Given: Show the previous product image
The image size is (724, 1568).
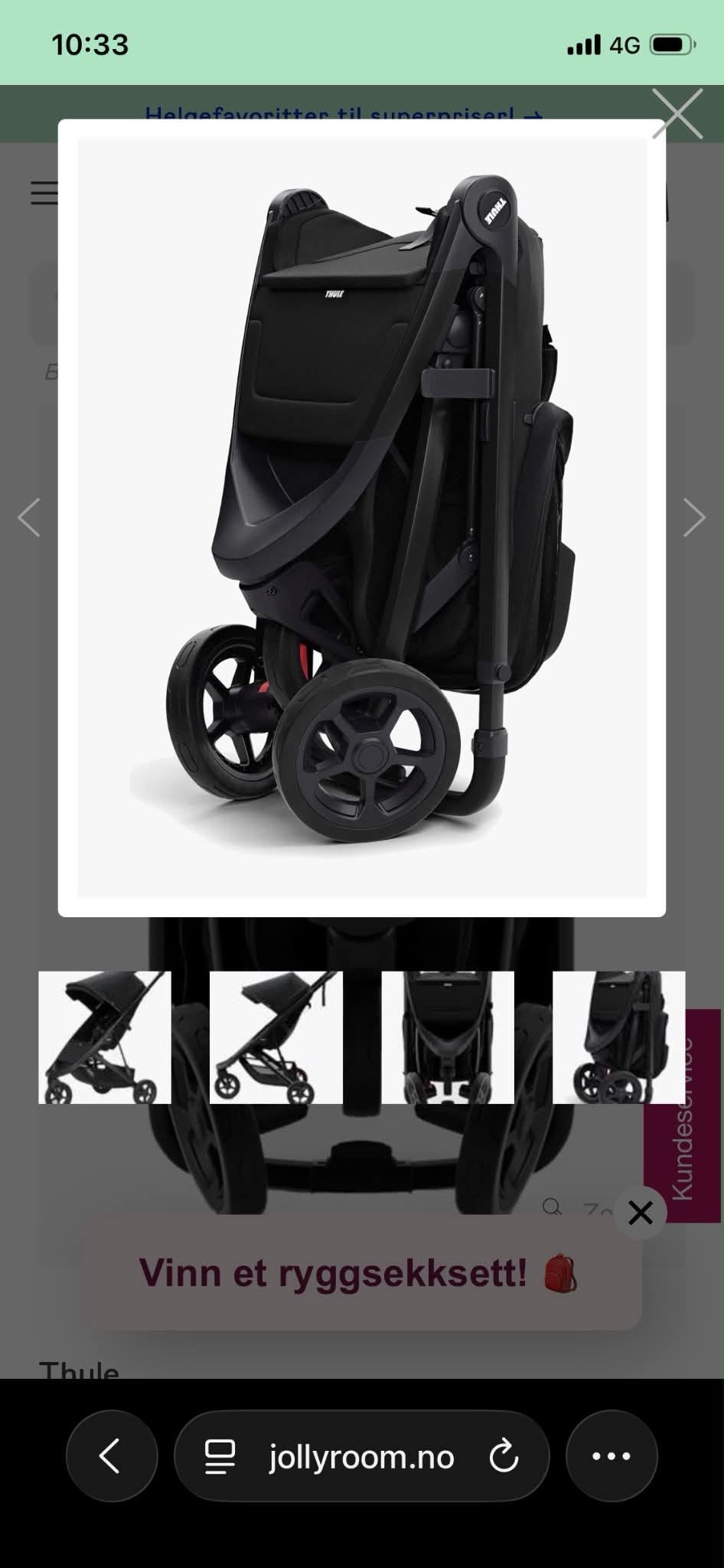Looking at the screenshot, I should click(29, 518).
